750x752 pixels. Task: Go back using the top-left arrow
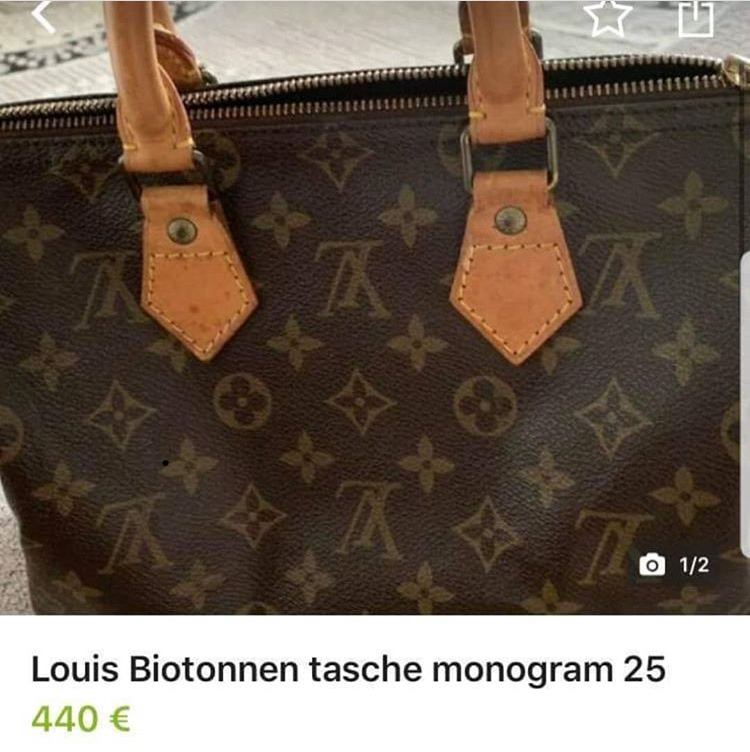(43, 15)
